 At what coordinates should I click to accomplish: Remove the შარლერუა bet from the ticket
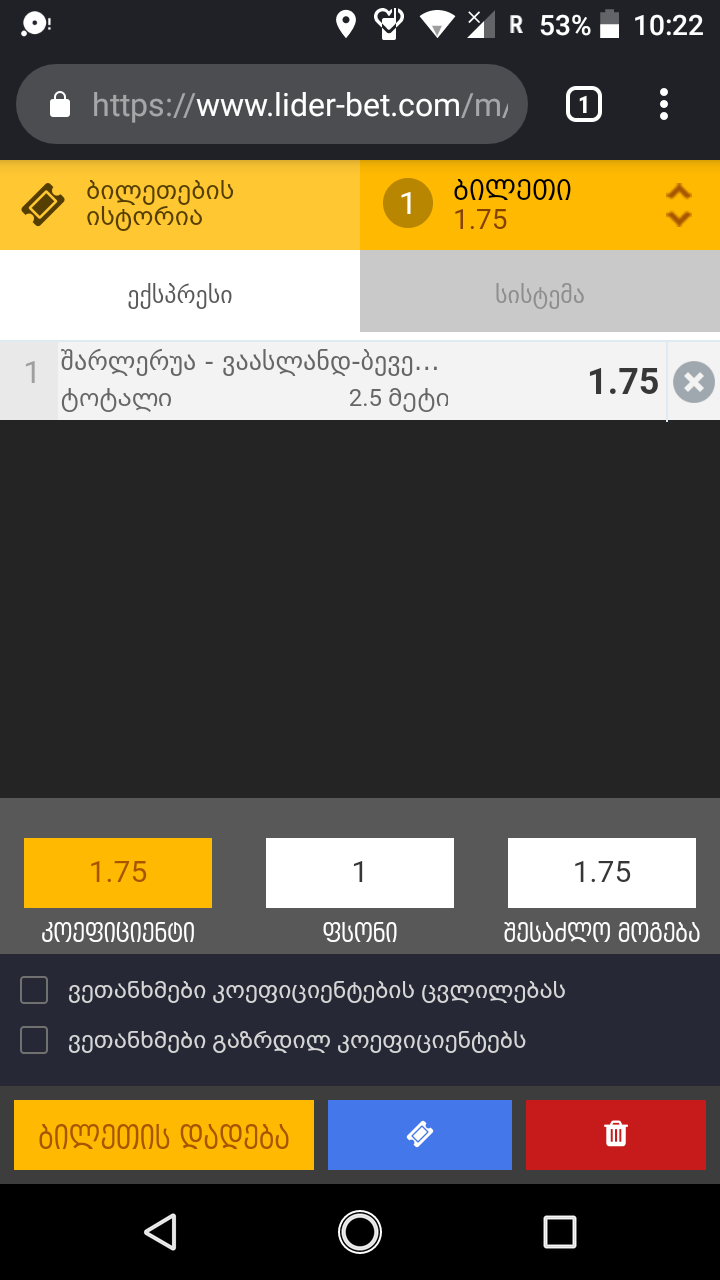(693, 382)
